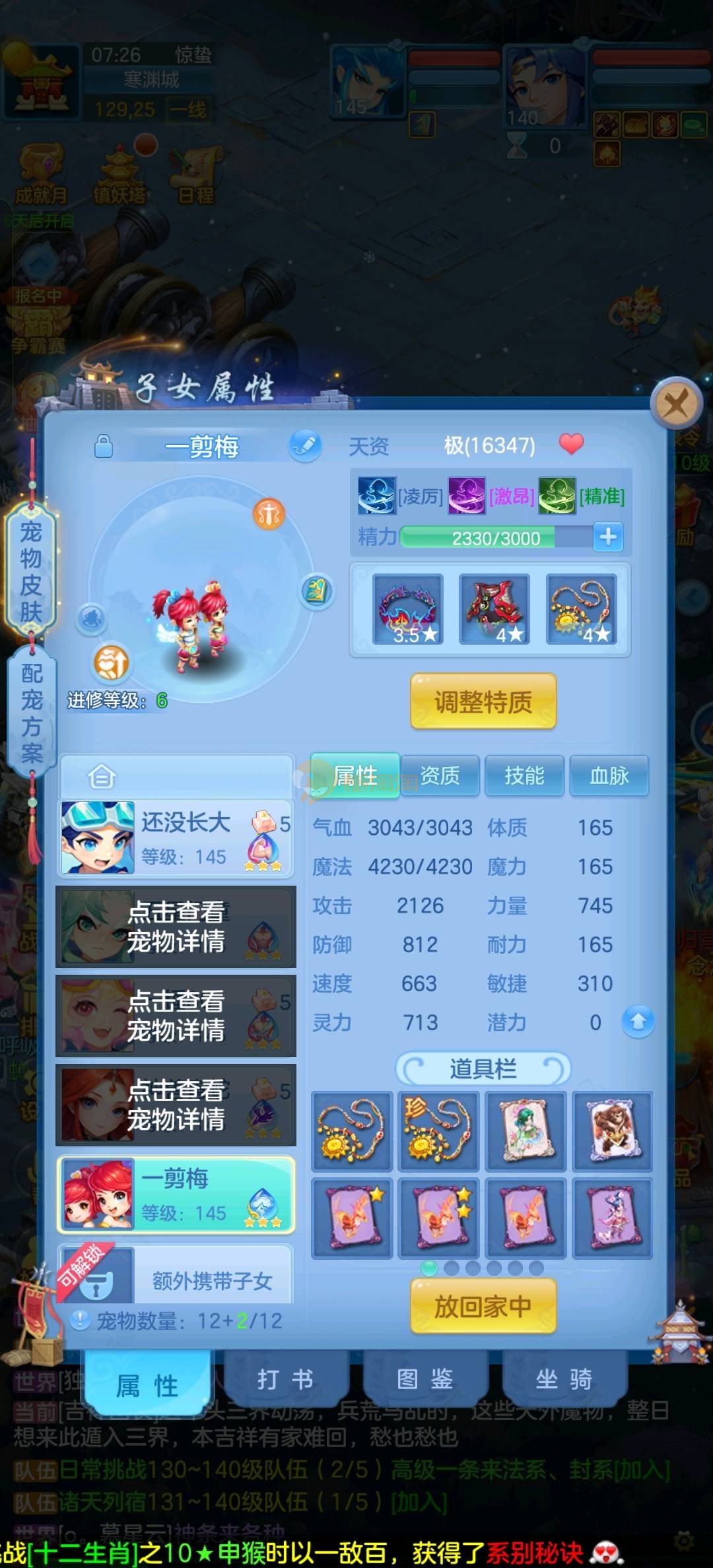The height and width of the screenshot is (1568, 713).
Task: Switch to the 资质 tab
Action: tap(440, 775)
